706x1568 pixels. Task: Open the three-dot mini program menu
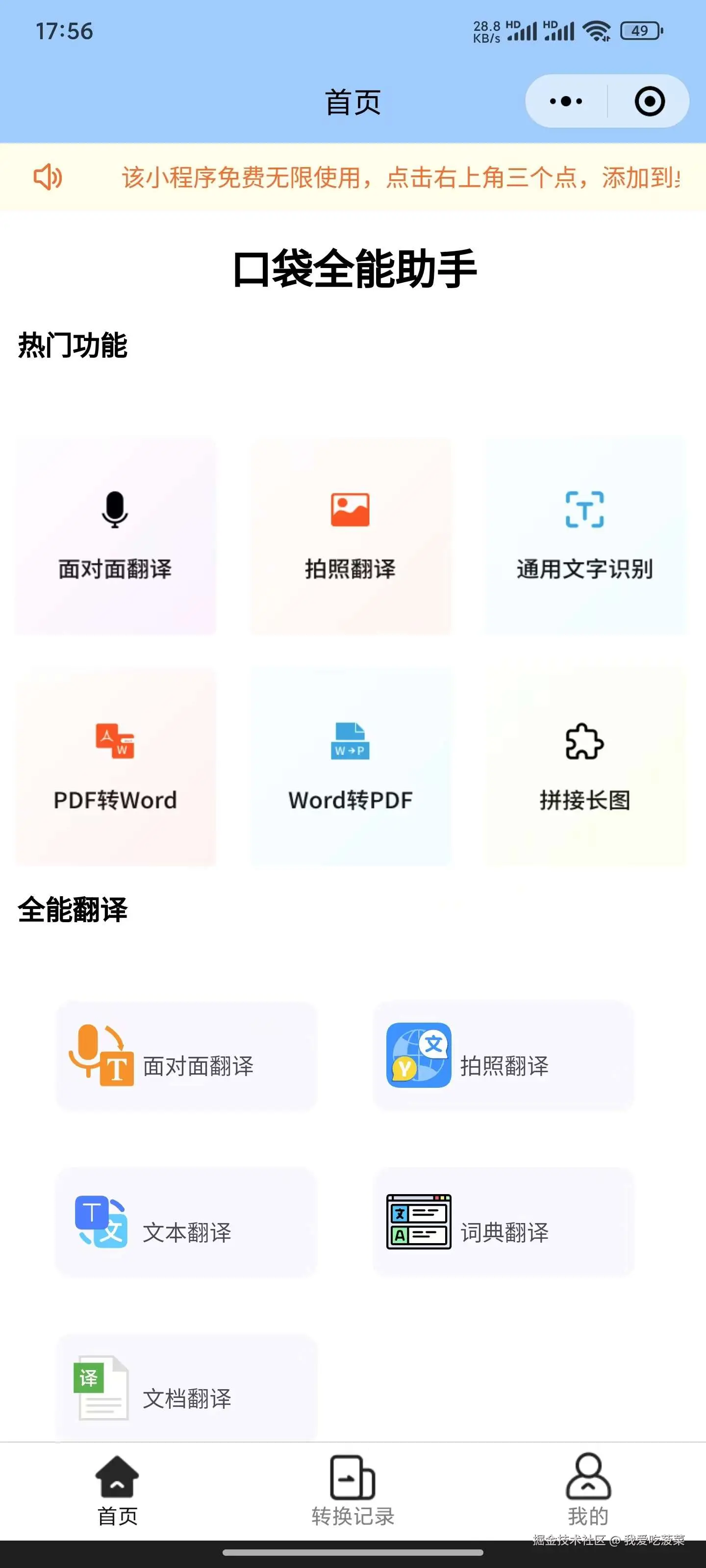pyautogui.click(x=566, y=101)
